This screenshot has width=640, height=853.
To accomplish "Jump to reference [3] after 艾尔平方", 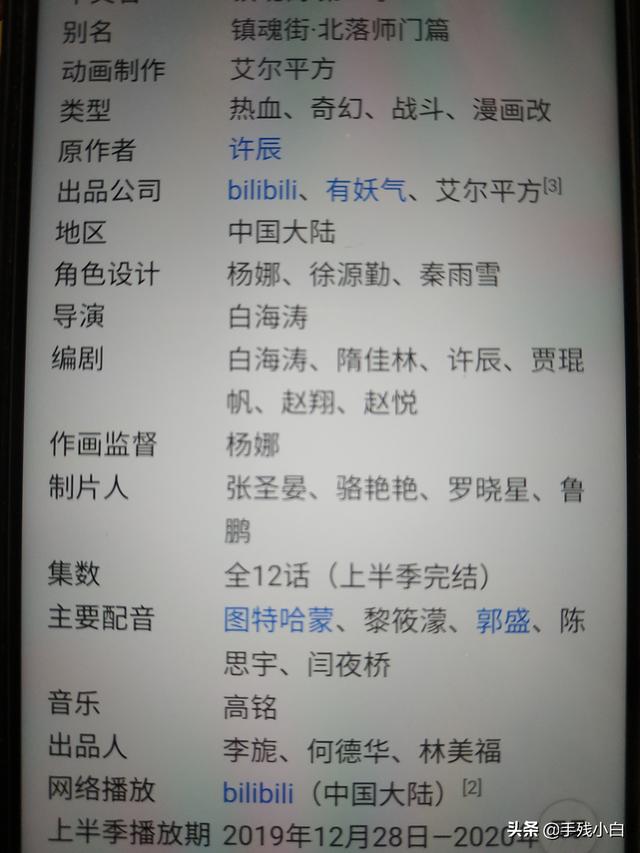I will (553, 185).
